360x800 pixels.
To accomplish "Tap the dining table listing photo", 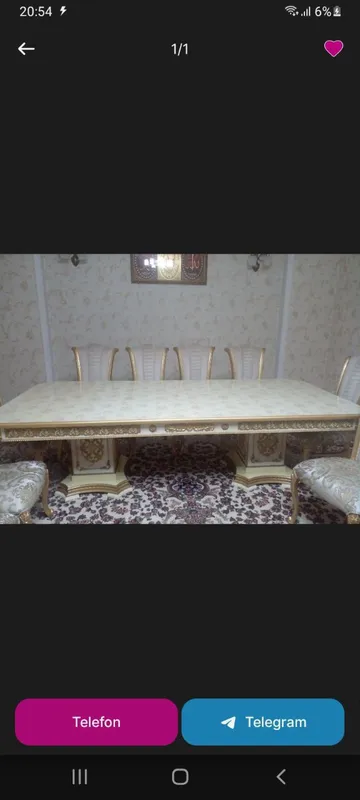I will coord(180,389).
